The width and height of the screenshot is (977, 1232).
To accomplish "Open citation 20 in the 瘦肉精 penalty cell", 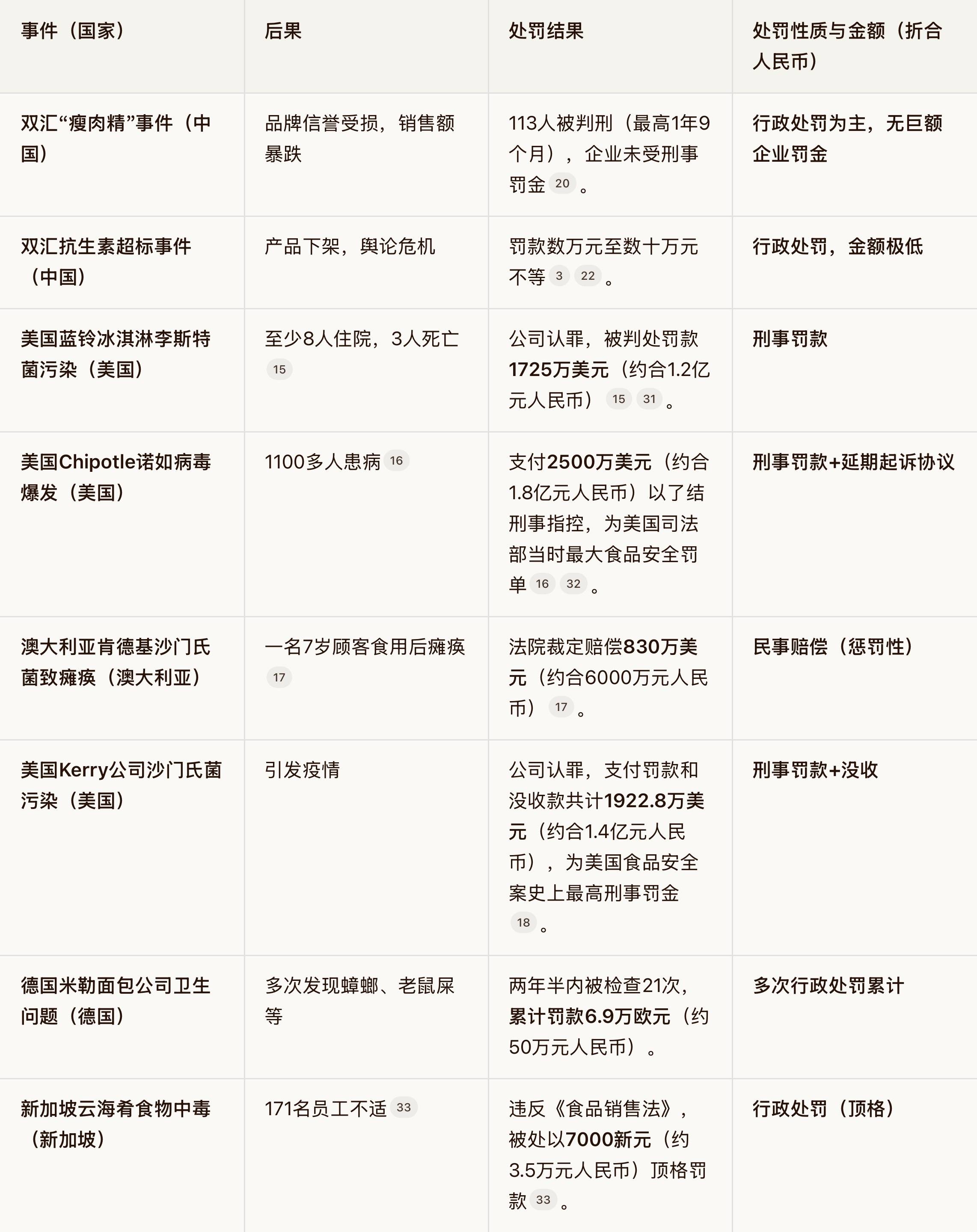I will [562, 184].
